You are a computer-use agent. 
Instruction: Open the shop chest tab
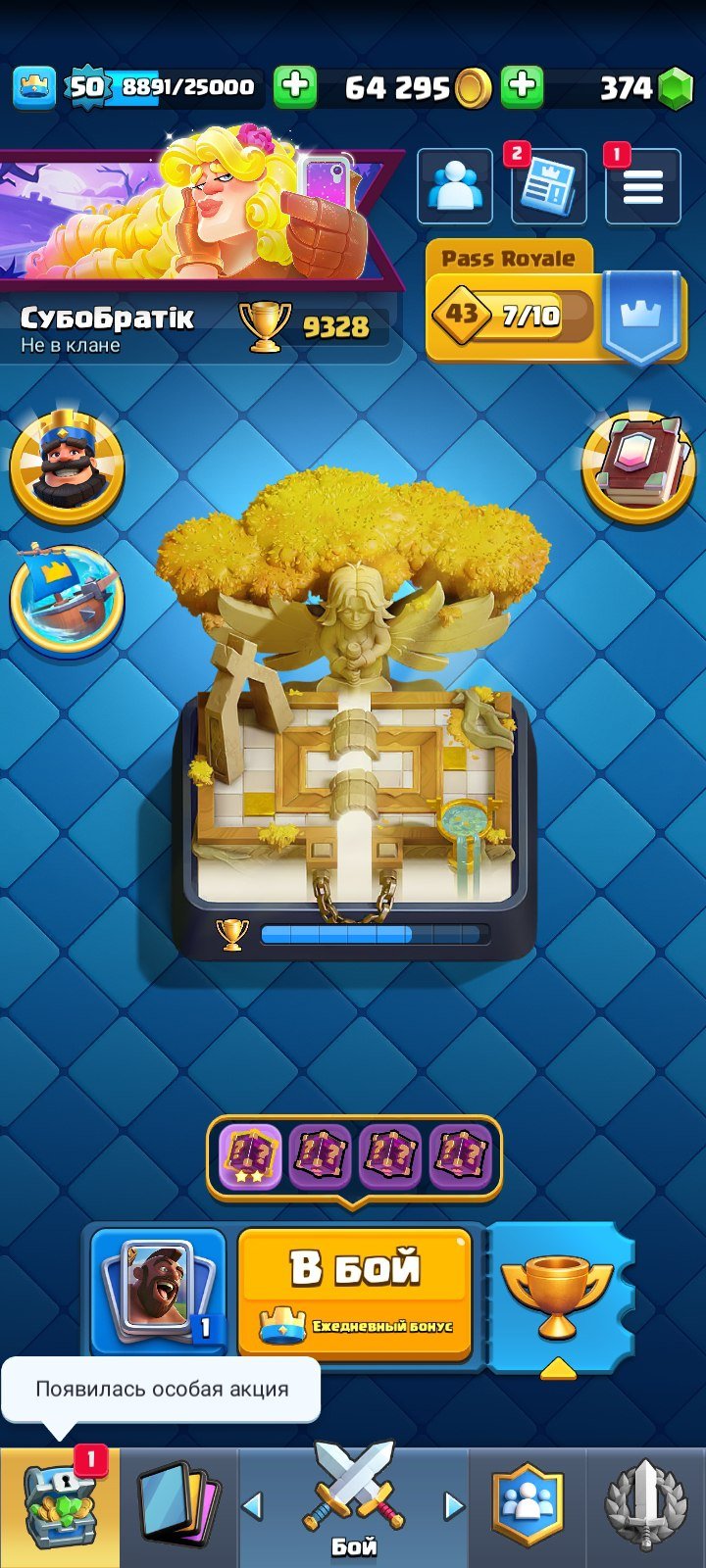pos(59,1507)
